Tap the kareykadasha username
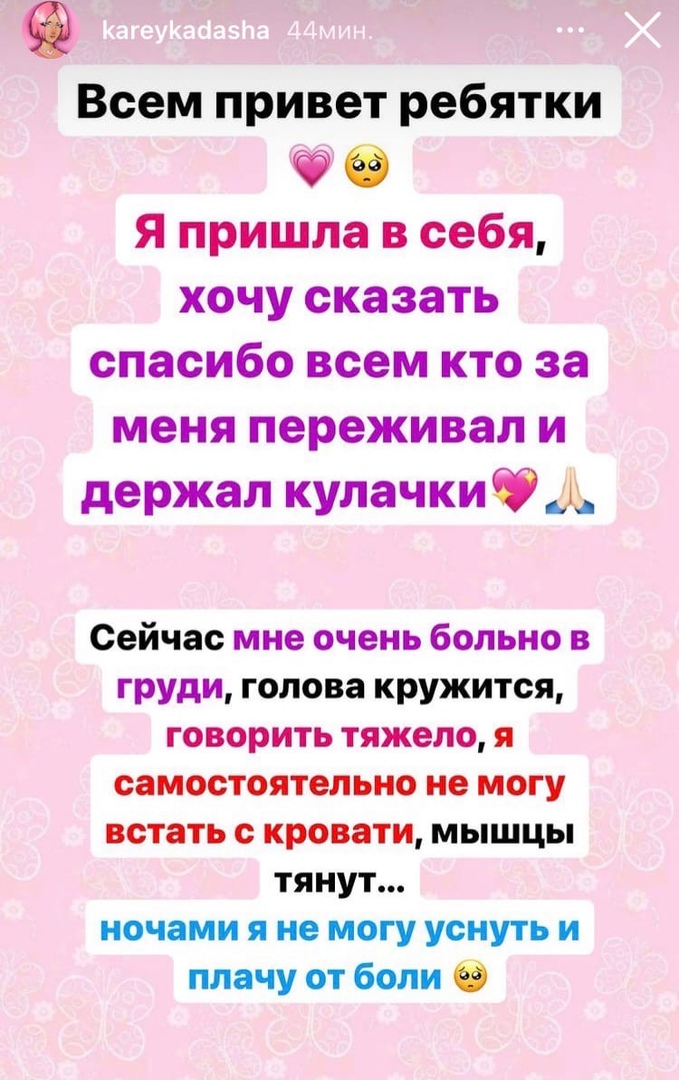 click(x=187, y=31)
